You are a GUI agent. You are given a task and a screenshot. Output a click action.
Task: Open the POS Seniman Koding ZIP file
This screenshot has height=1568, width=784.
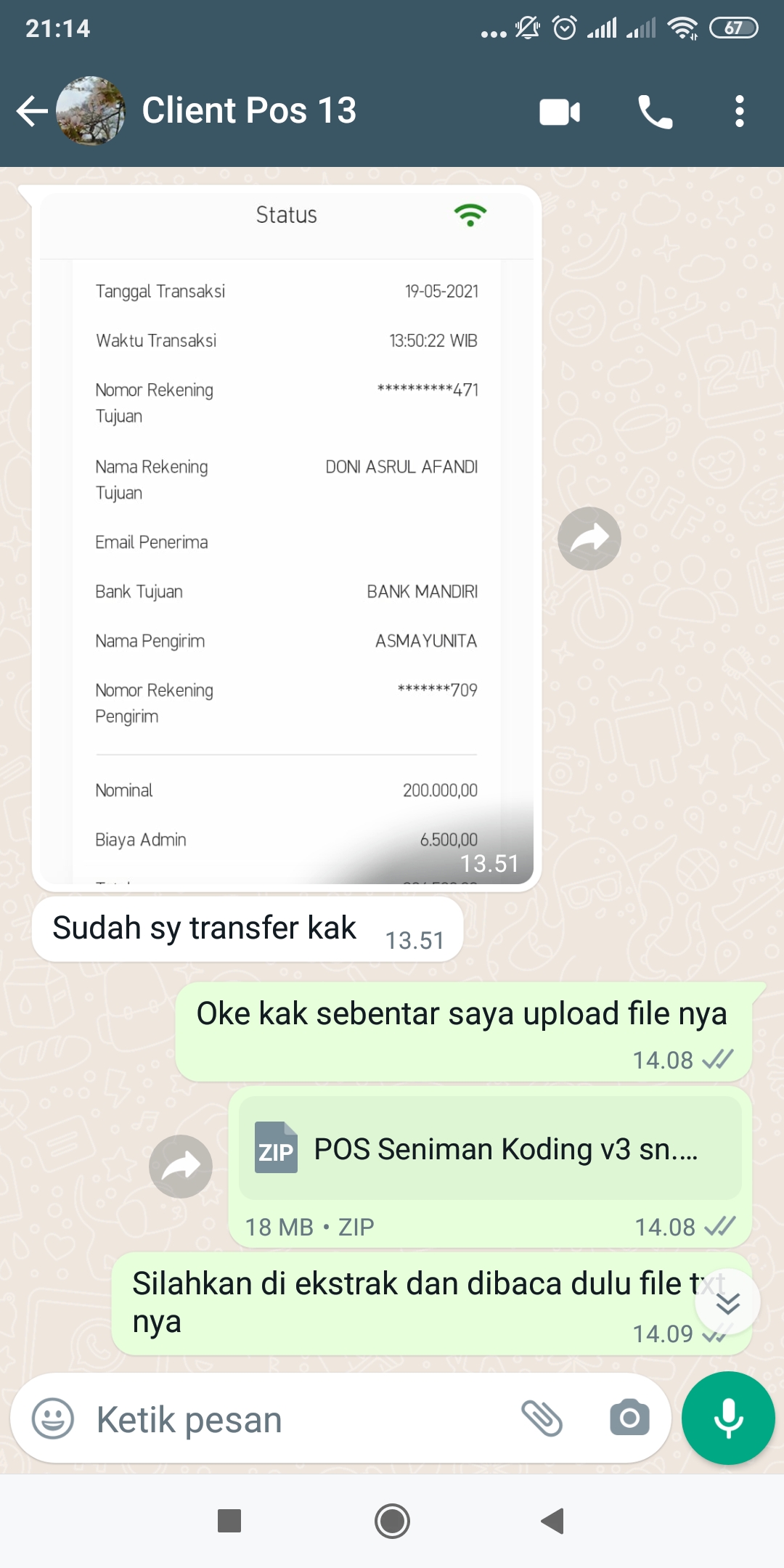pyautogui.click(x=490, y=1148)
